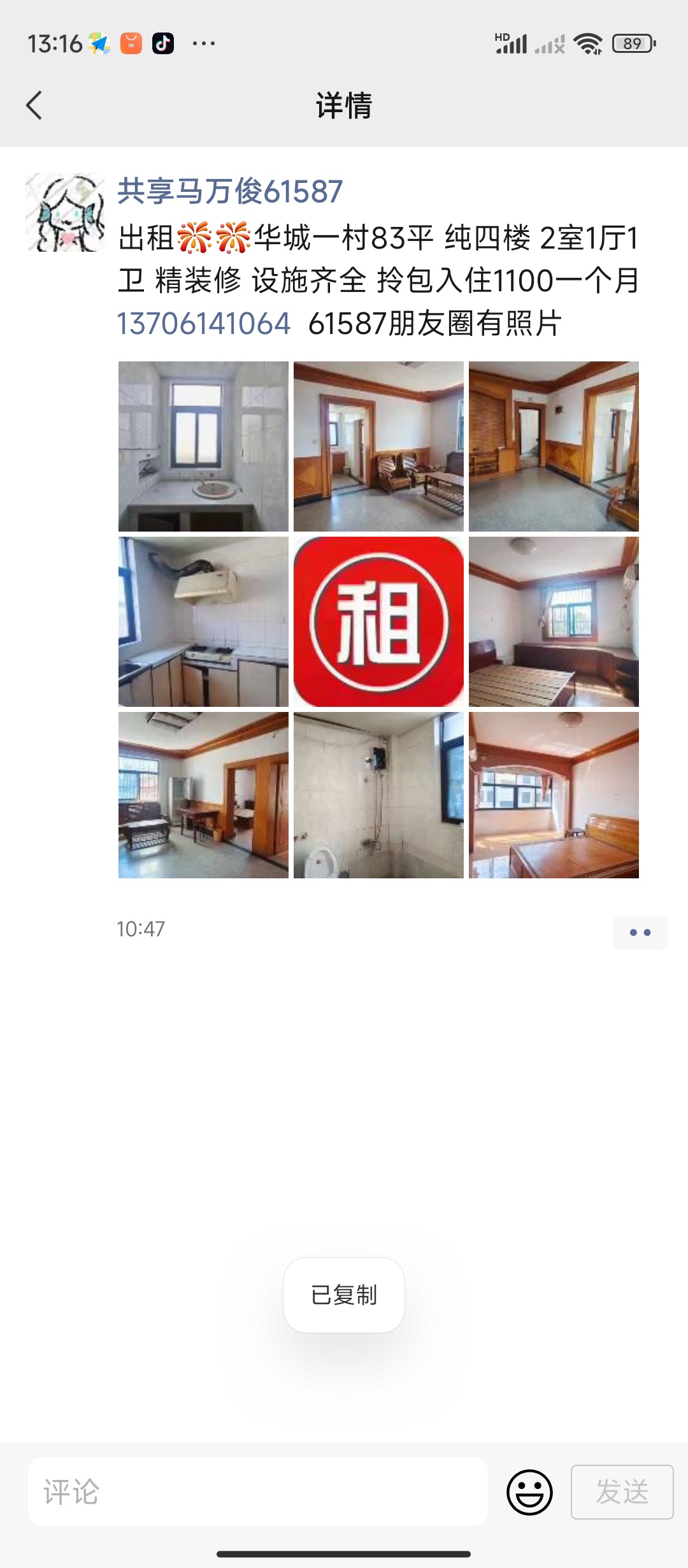The height and width of the screenshot is (1568, 688).
Task: Open the two-dot like/comment menu
Action: (x=640, y=933)
